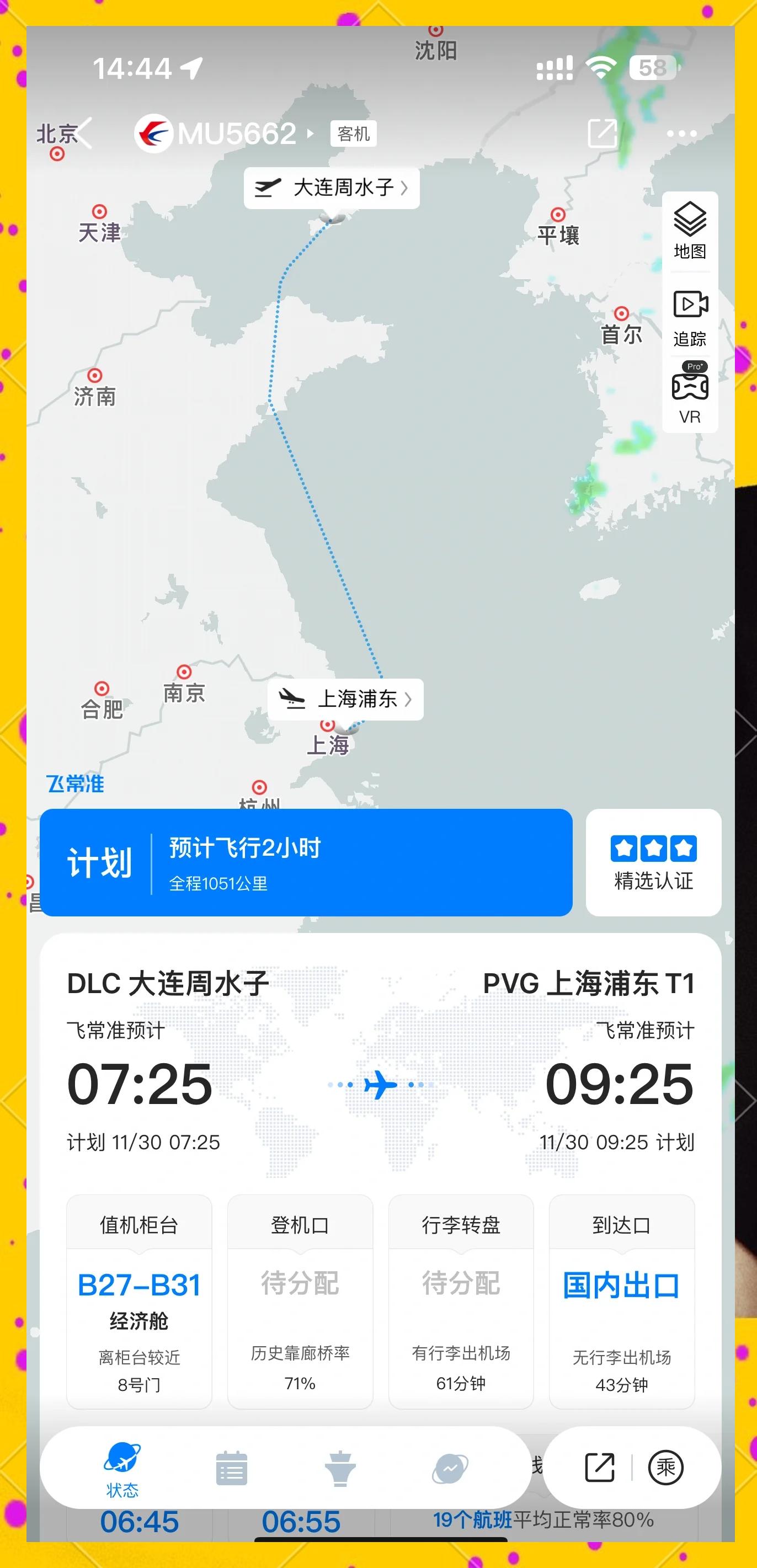View 值机柜台 B27-B31 check-in counter card
This screenshot has width=757, height=1568.
(138, 1302)
